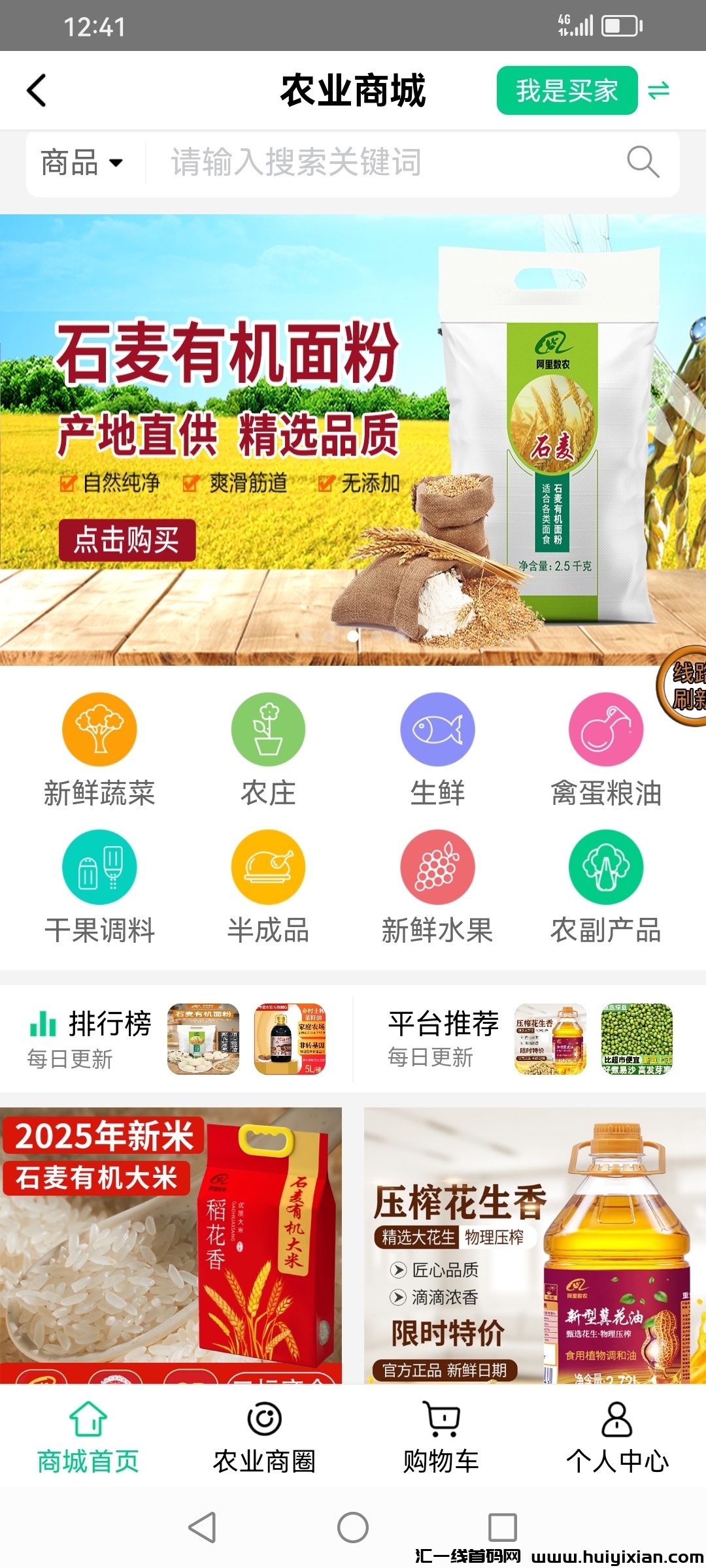The width and height of the screenshot is (706, 1568).
Task: Open the 石麦有机面粉 banner
Action: click(x=353, y=439)
